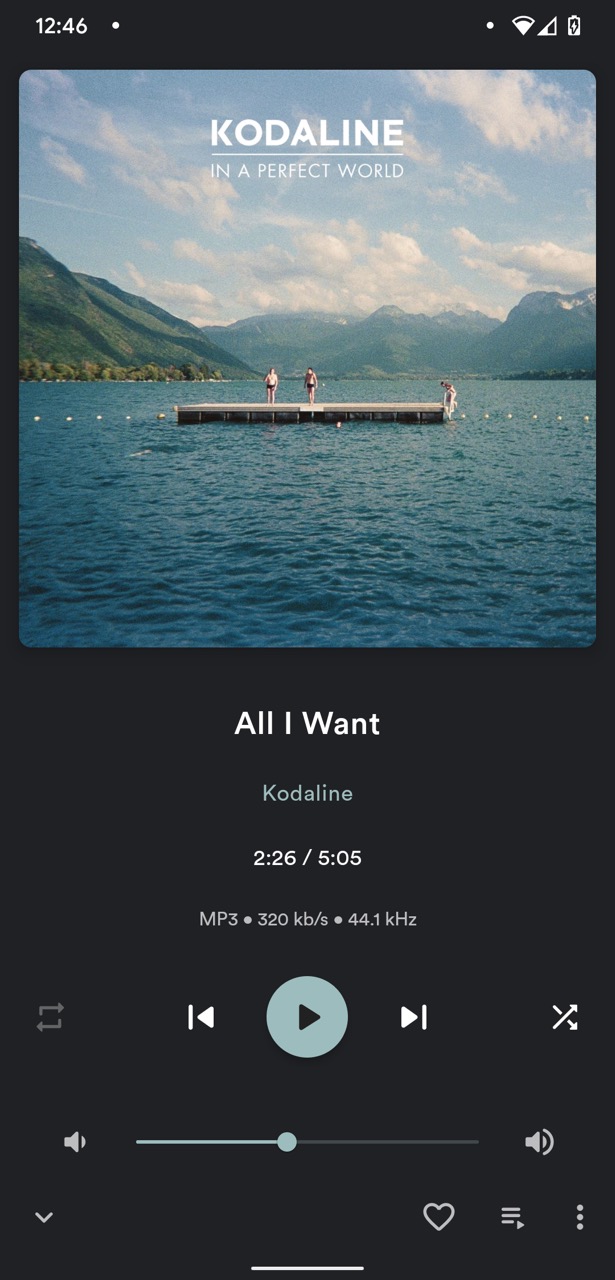Set volume on the volume slider

click(x=287, y=1142)
